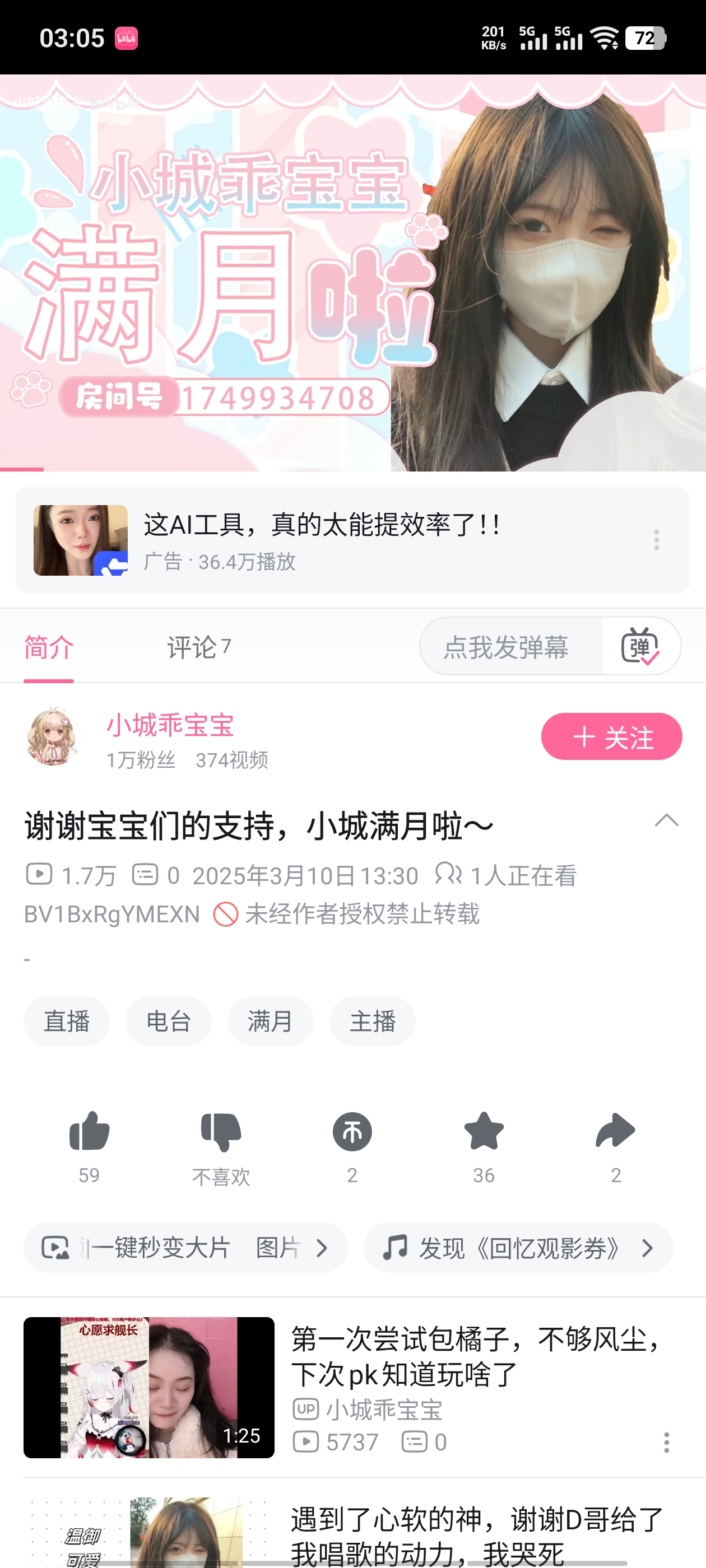Select the 简介 tab

coord(49,647)
